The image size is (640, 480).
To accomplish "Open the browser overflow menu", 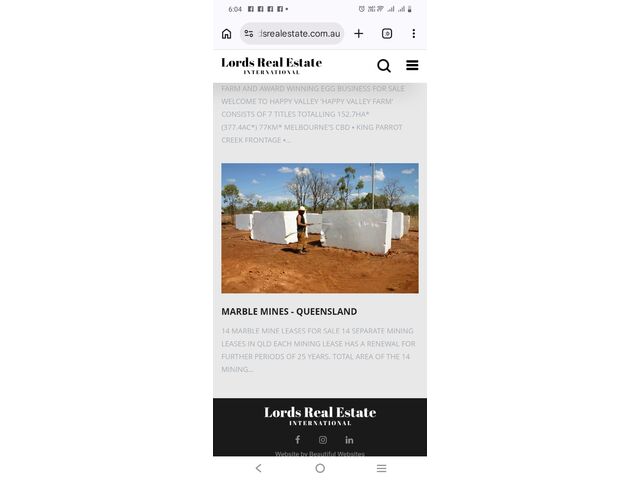I will coord(413,34).
